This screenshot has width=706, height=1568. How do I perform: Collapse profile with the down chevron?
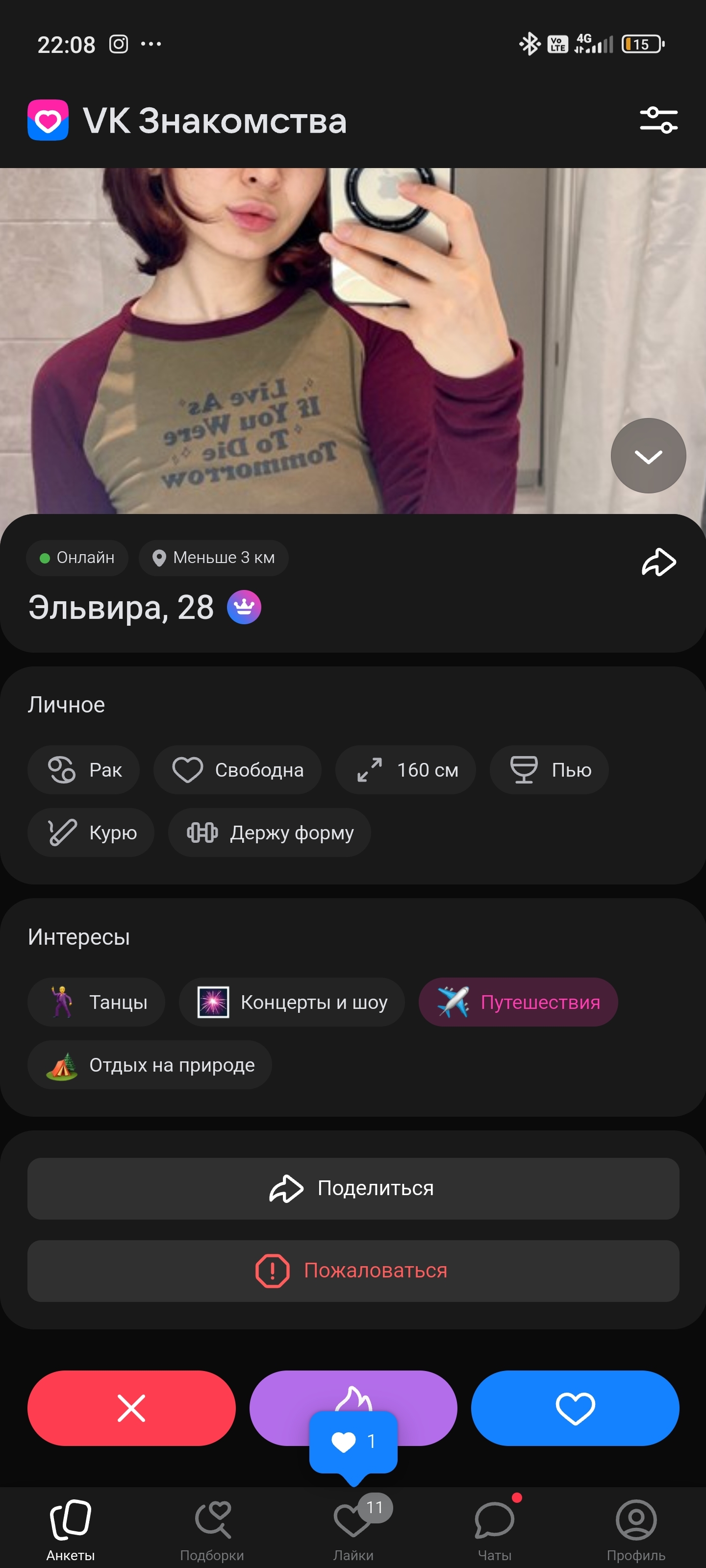pyautogui.click(x=648, y=456)
